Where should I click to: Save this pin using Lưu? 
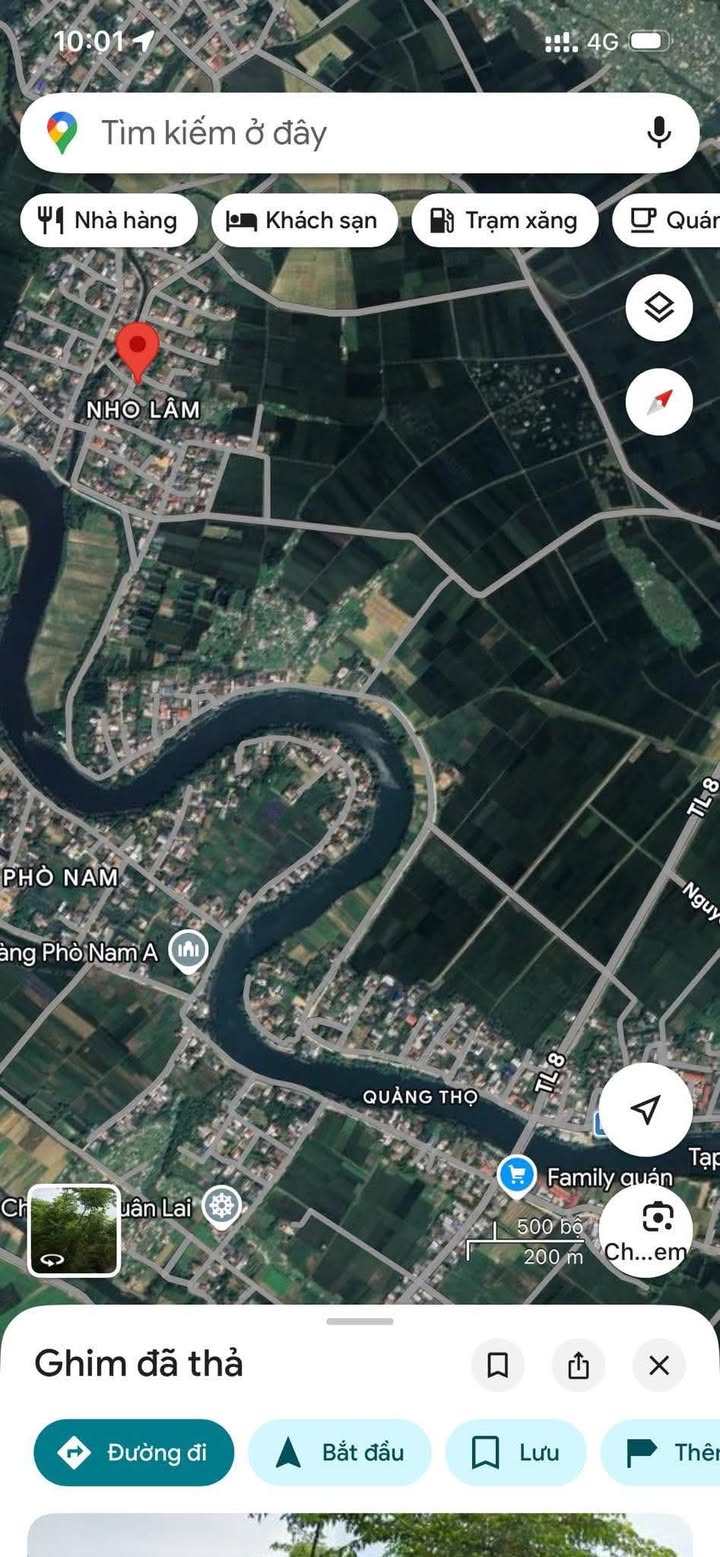(x=515, y=1452)
